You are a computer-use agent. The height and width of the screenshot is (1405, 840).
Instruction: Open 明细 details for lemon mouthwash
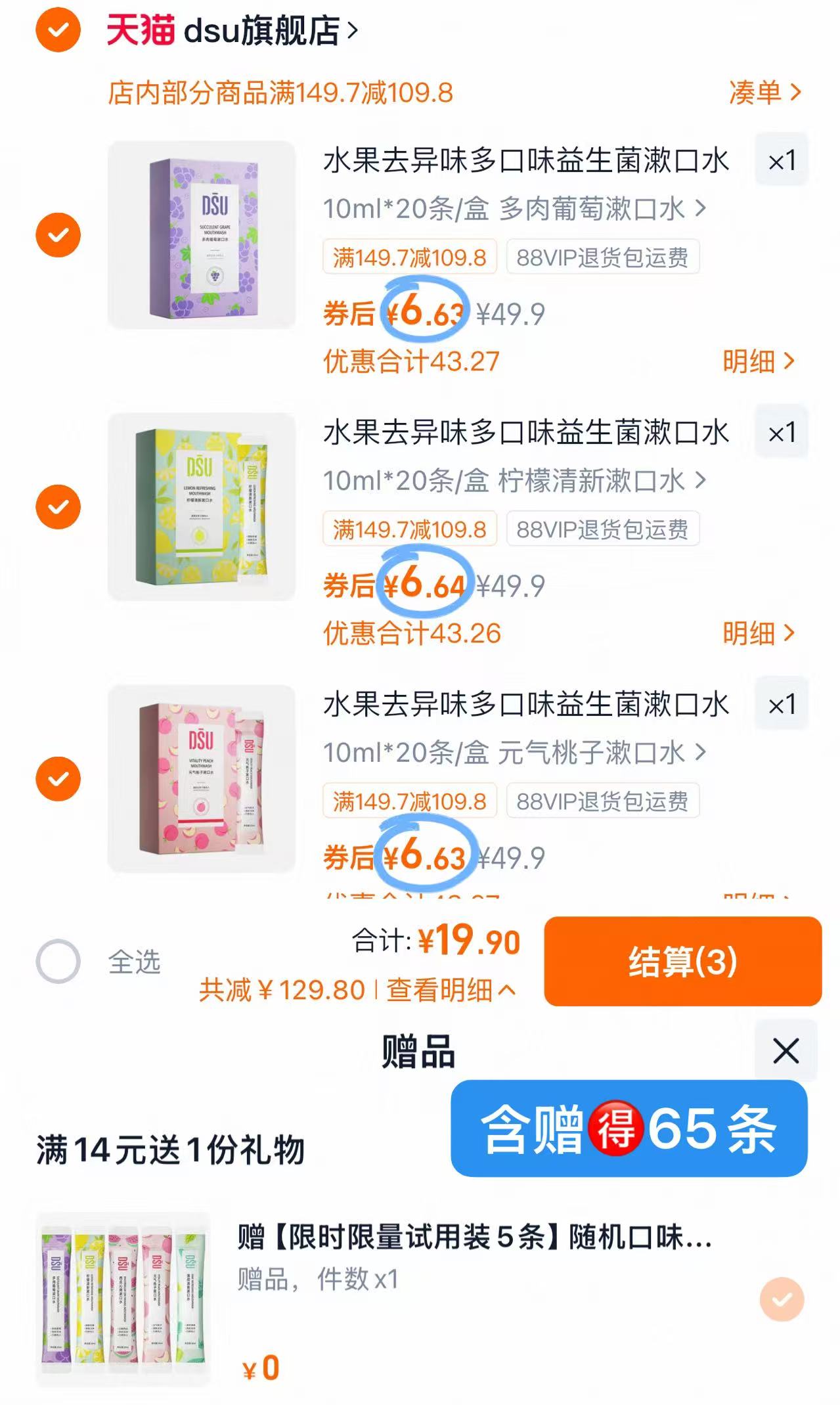click(x=762, y=635)
